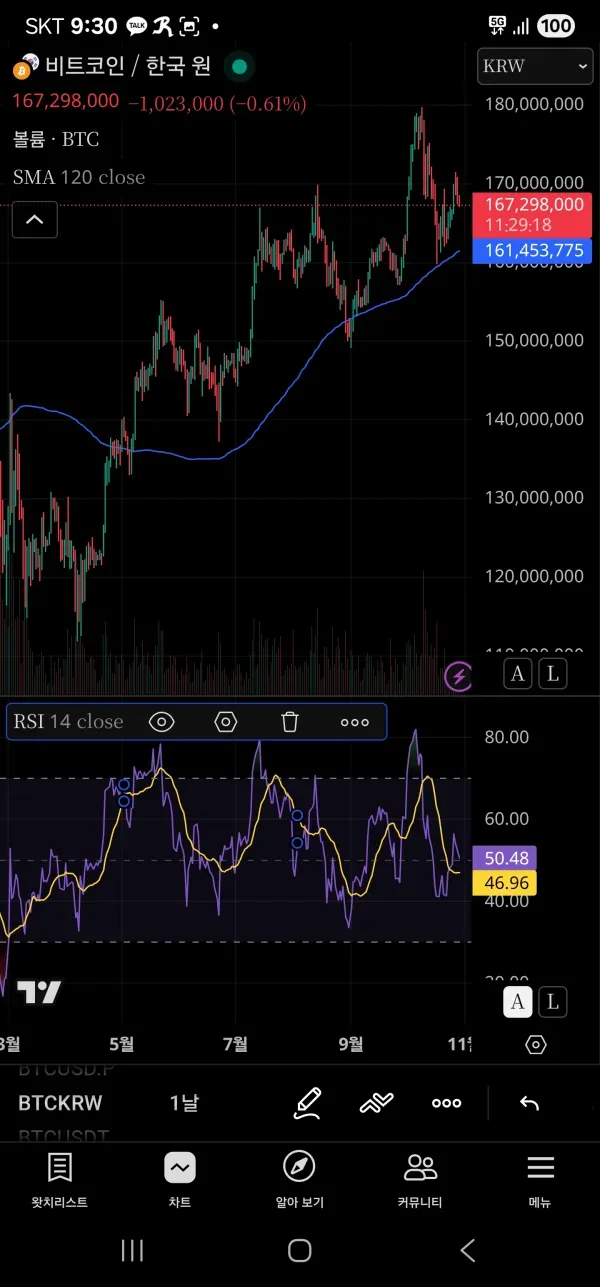
Task: Open the KRW currency dropdown
Action: coord(535,67)
